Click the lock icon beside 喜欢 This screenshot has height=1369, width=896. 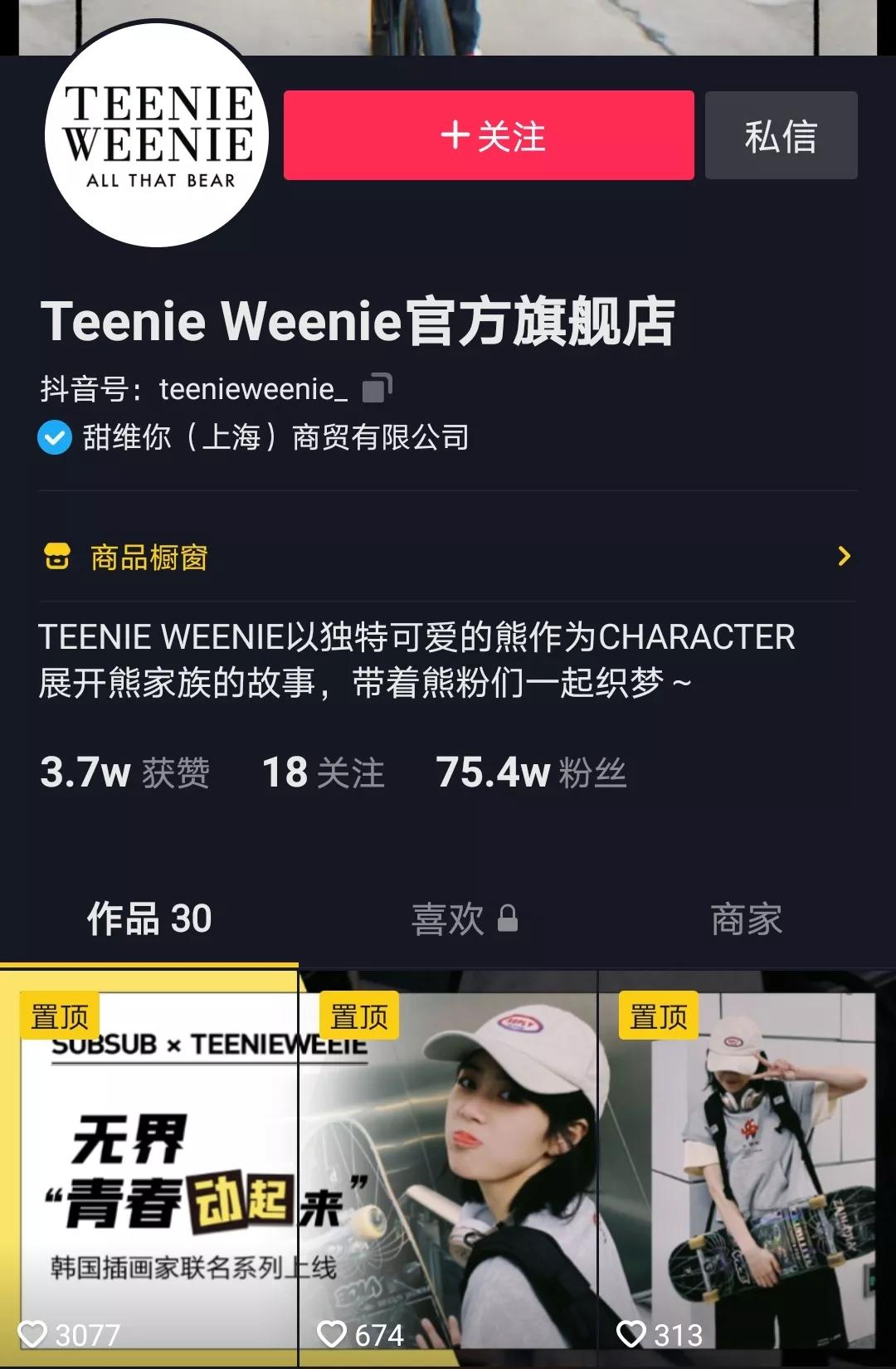[x=509, y=918]
